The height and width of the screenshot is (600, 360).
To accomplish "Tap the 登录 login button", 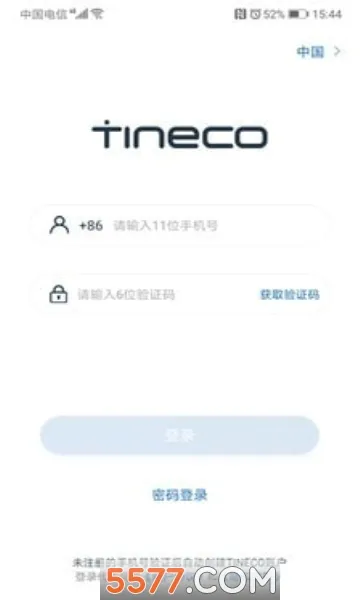I will tap(180, 435).
